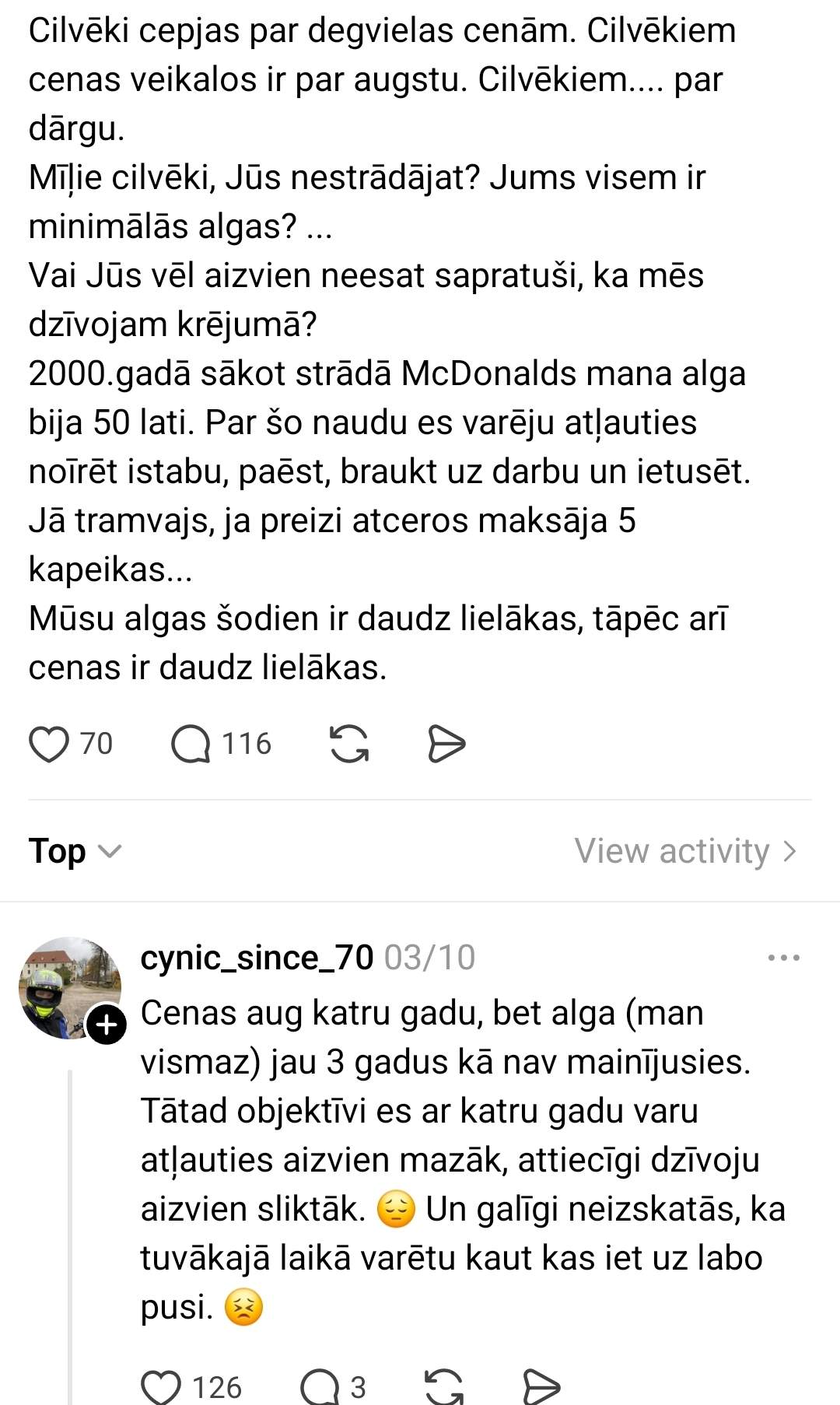This screenshot has width=840, height=1405.
Task: Like cynic_since_70's reply
Action: pyautogui.click(x=161, y=1387)
